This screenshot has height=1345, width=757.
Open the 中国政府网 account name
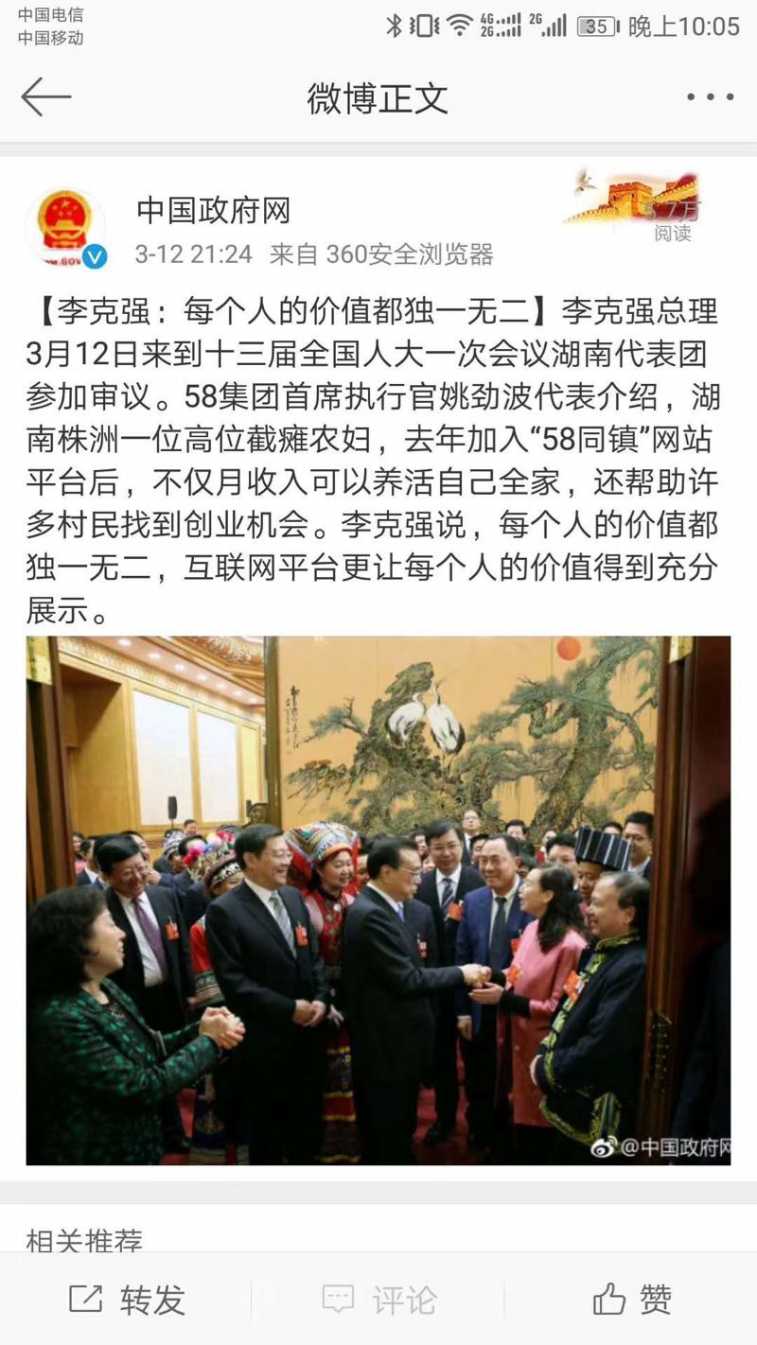213,211
